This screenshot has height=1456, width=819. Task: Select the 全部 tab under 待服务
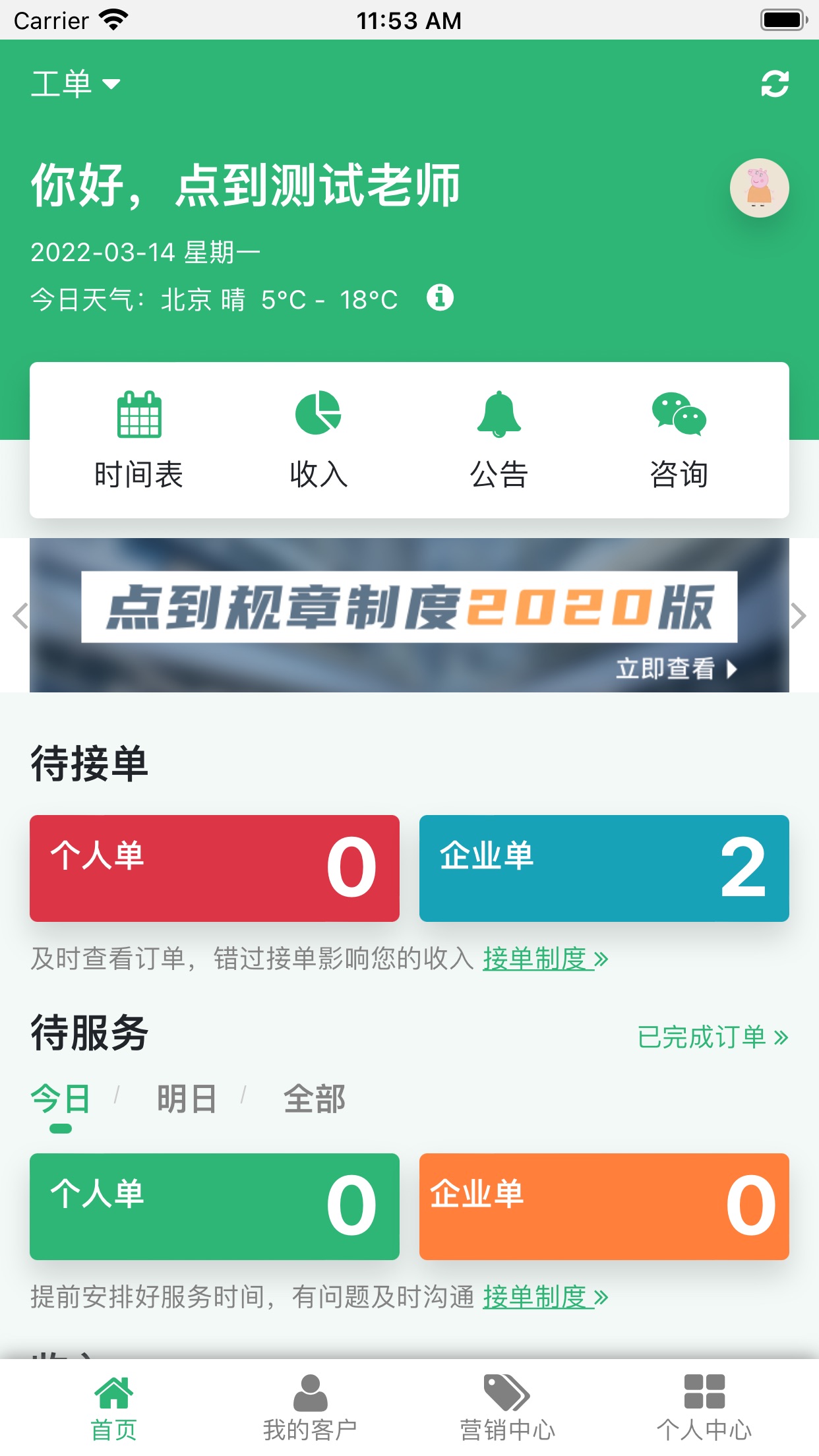pyautogui.click(x=315, y=1098)
